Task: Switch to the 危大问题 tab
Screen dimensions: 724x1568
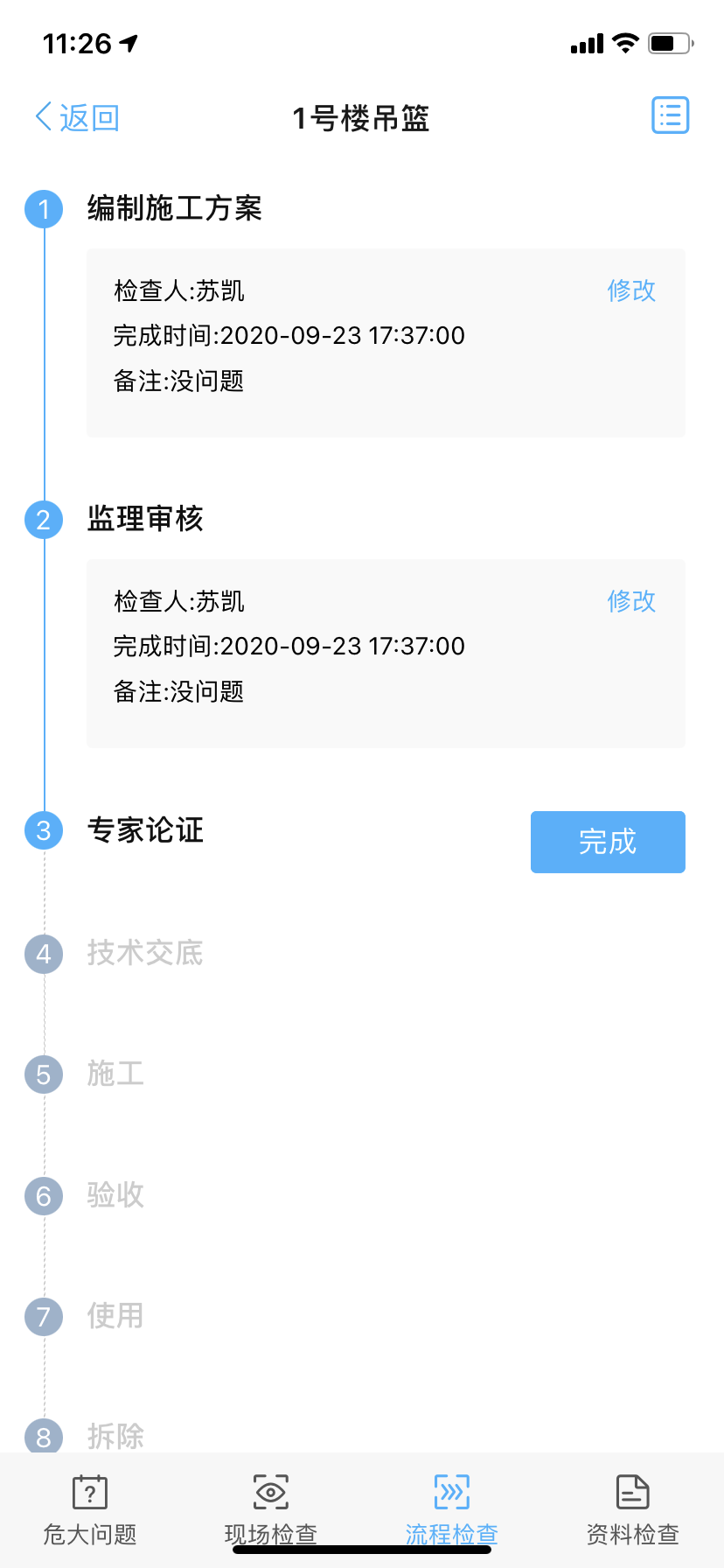Action: (90, 1510)
